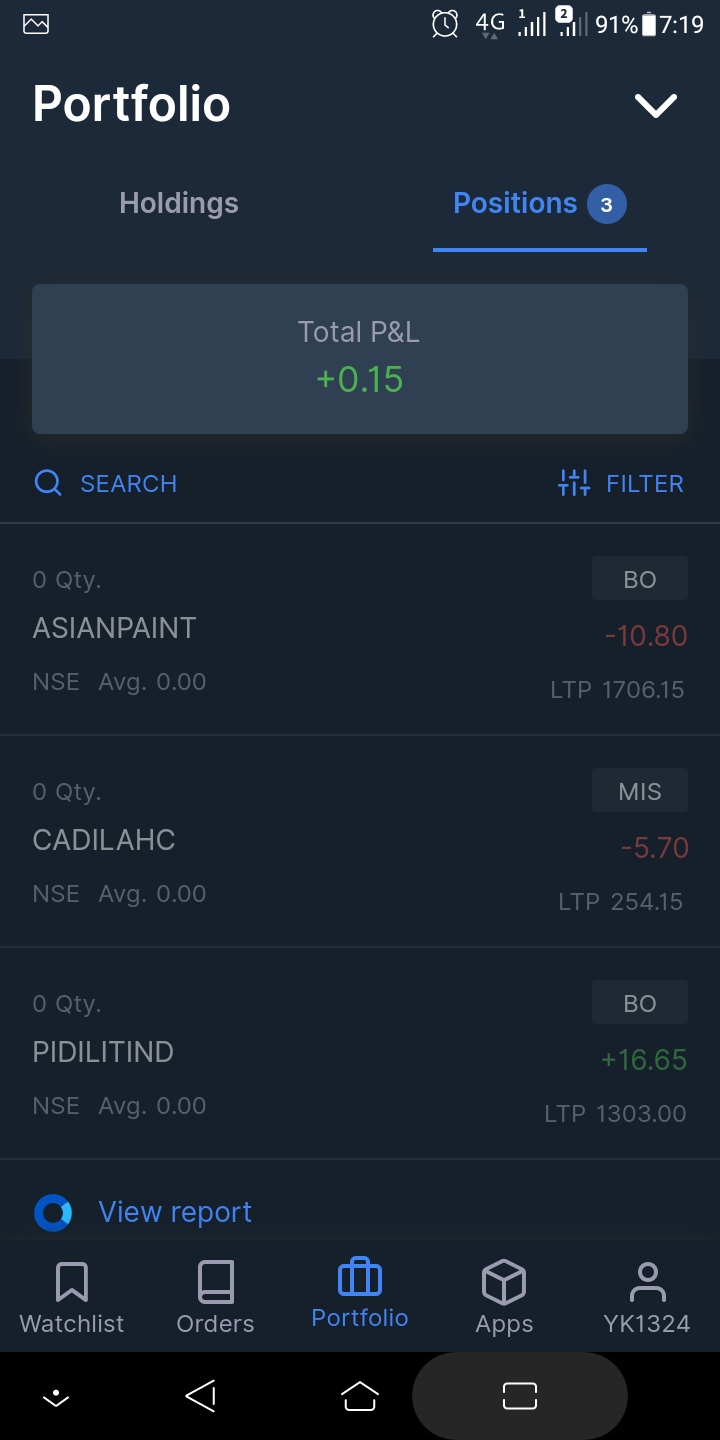Image resolution: width=720 pixels, height=1440 pixels.
Task: Go back using the system back button
Action: point(201,1396)
